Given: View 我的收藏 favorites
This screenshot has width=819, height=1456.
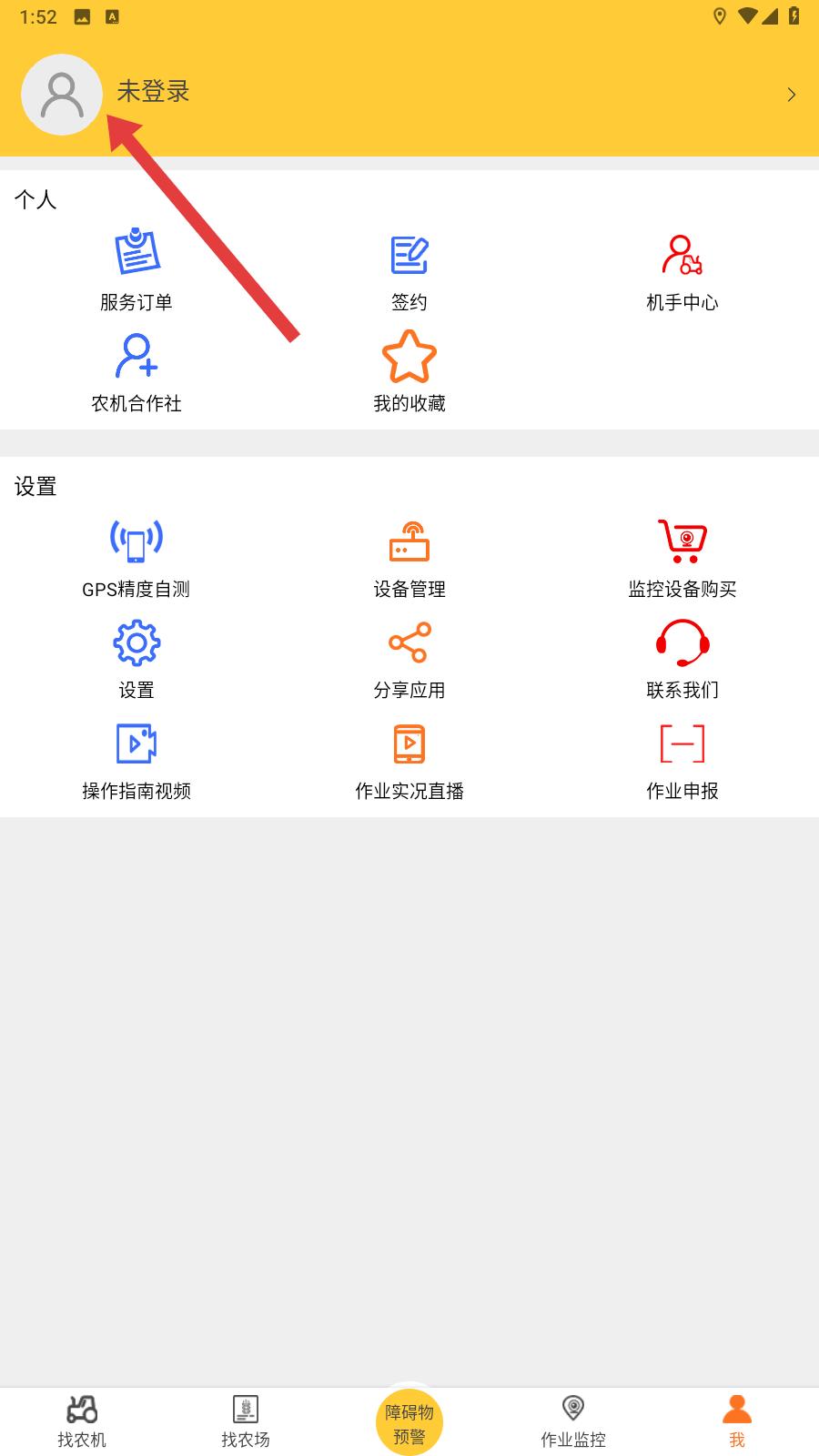Looking at the screenshot, I should tap(409, 371).
